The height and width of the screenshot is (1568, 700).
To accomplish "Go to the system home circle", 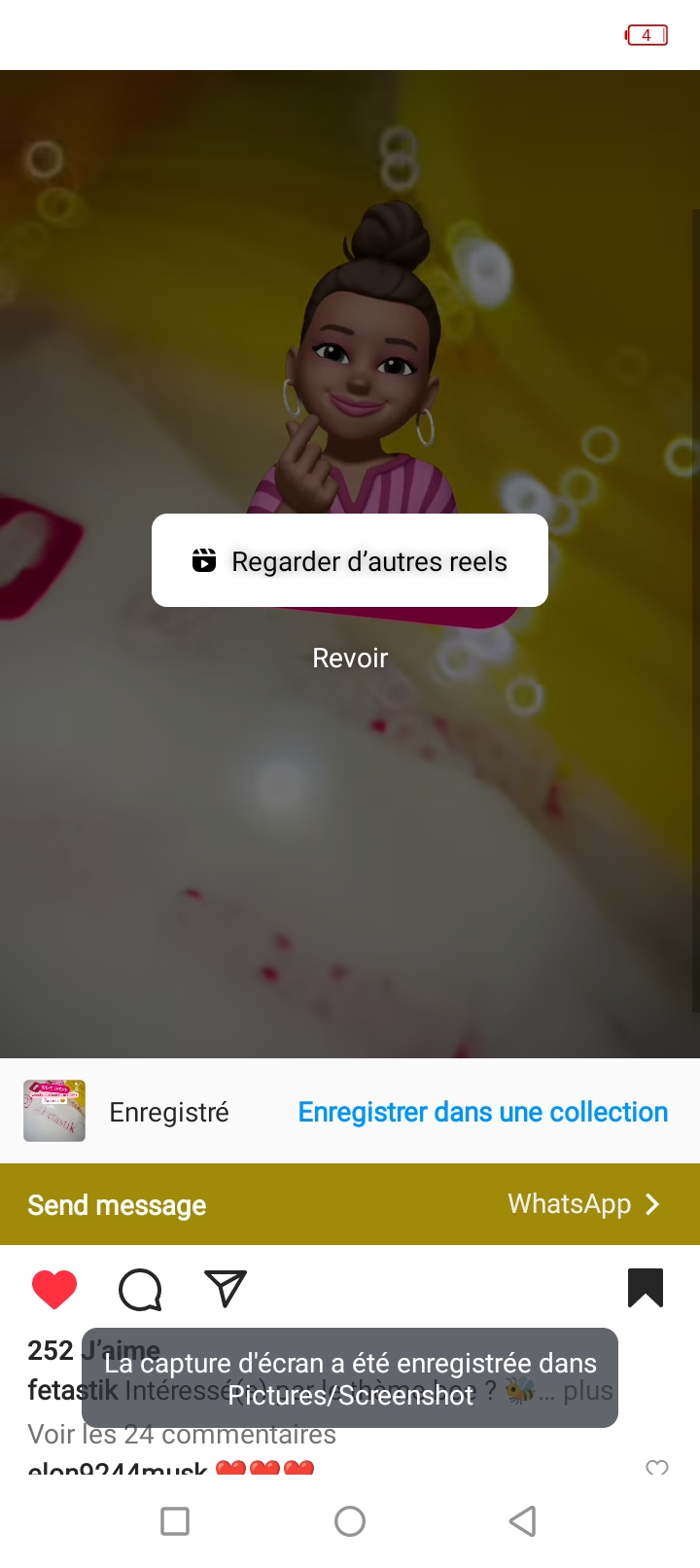I will (x=350, y=1521).
